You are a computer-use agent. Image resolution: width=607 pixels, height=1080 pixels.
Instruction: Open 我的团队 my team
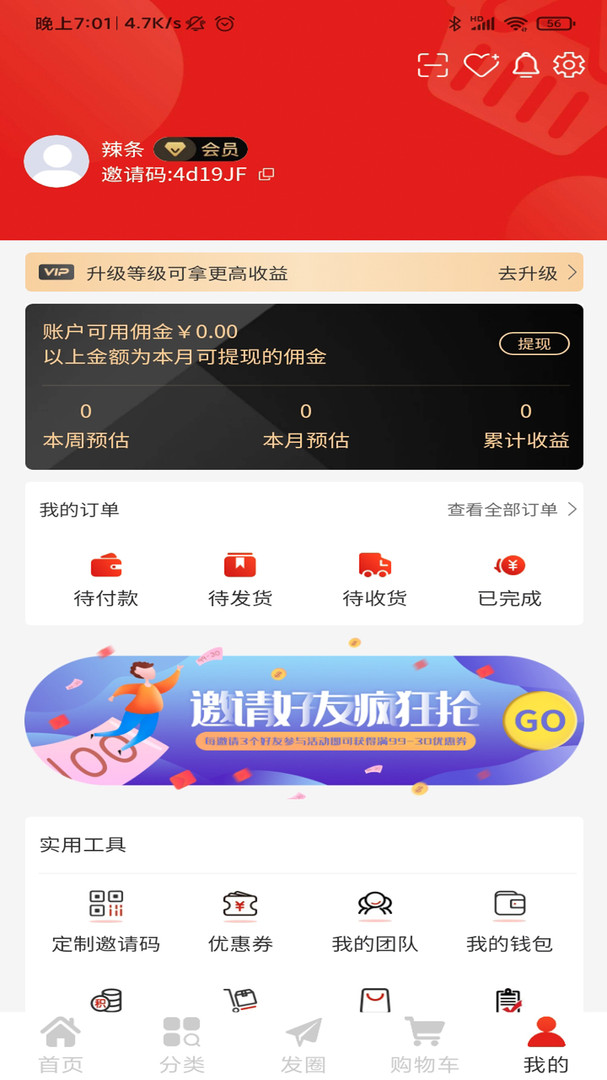click(x=375, y=921)
